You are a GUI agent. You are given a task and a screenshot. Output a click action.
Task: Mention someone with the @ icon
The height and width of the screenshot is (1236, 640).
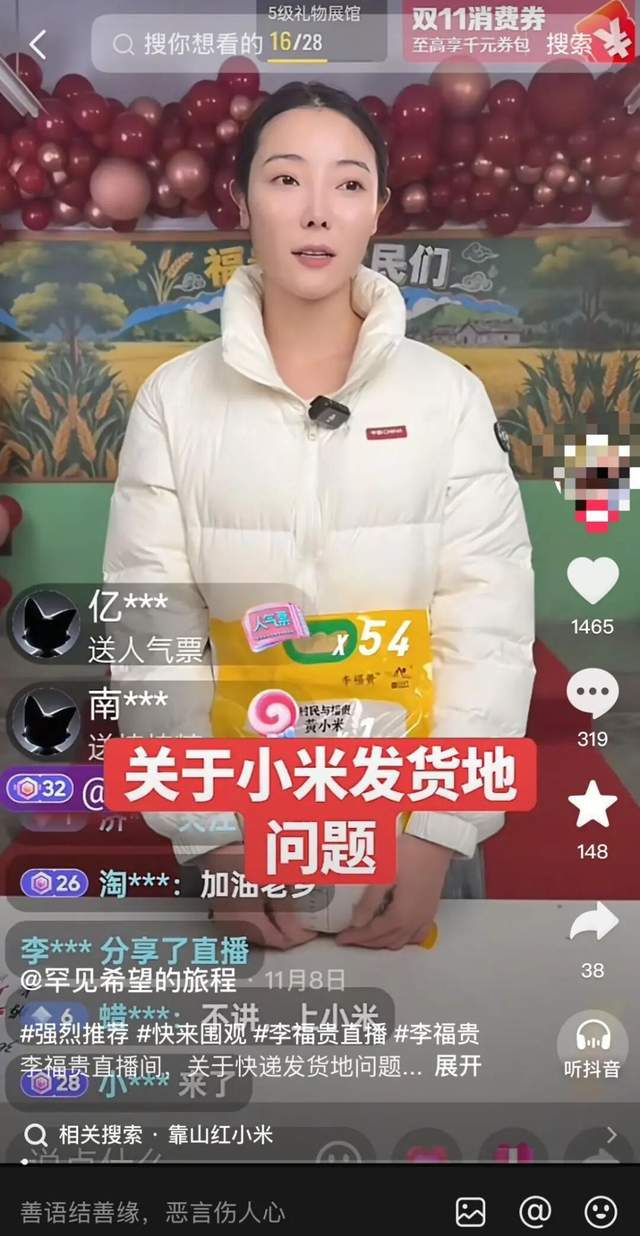535,1212
